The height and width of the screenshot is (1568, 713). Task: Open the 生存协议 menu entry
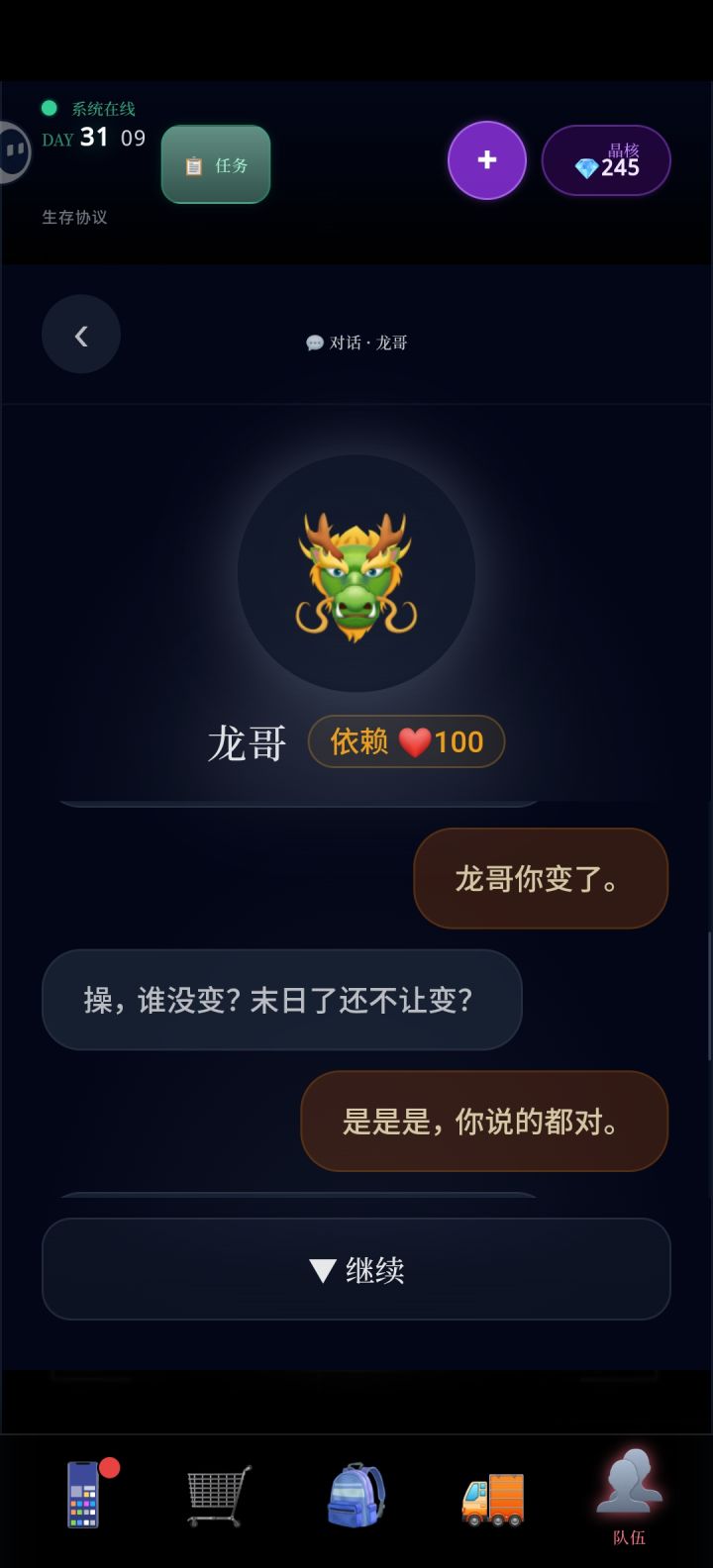click(x=73, y=219)
